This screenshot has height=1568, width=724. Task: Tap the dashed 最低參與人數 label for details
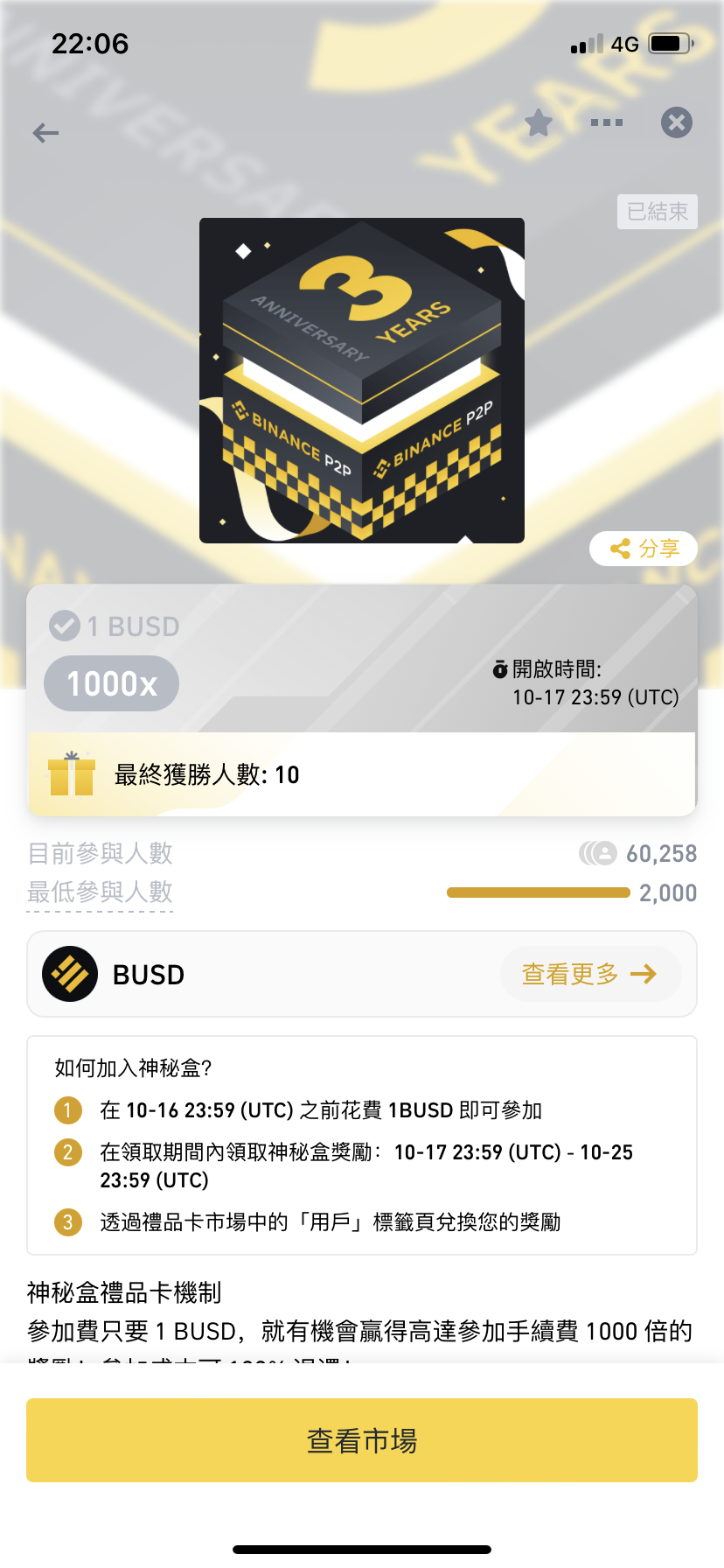click(99, 892)
